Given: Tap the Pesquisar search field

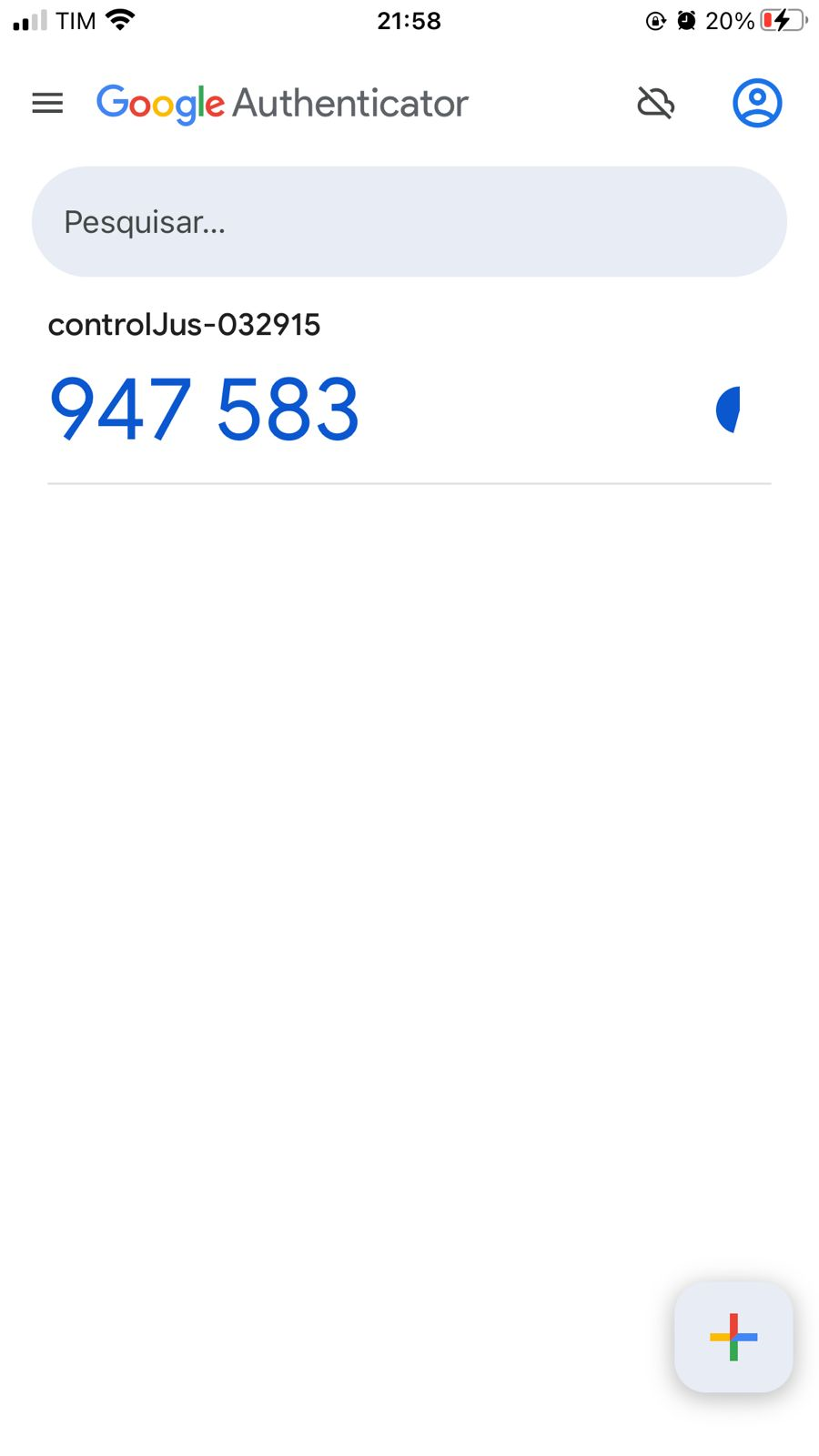Looking at the screenshot, I should 409,221.
